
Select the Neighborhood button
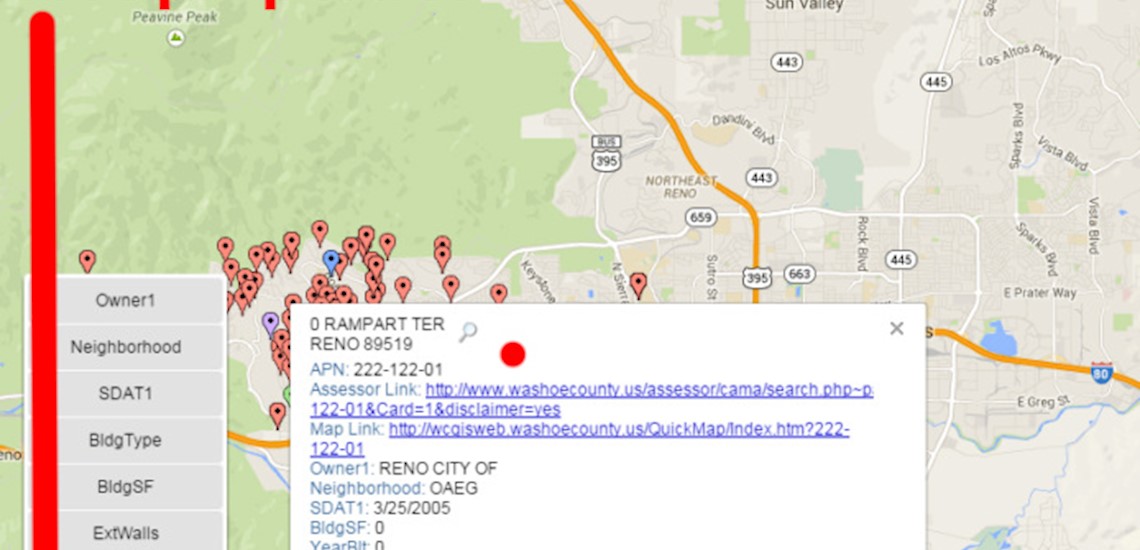(126, 347)
